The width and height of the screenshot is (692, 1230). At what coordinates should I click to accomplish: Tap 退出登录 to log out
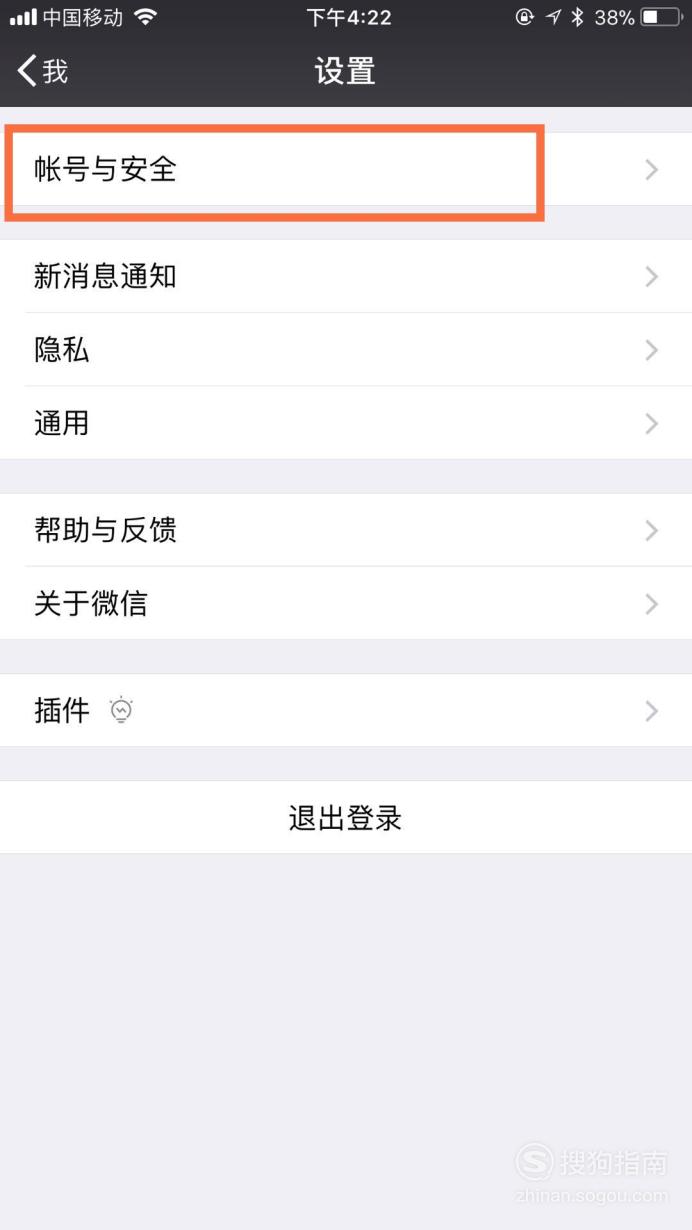point(346,818)
